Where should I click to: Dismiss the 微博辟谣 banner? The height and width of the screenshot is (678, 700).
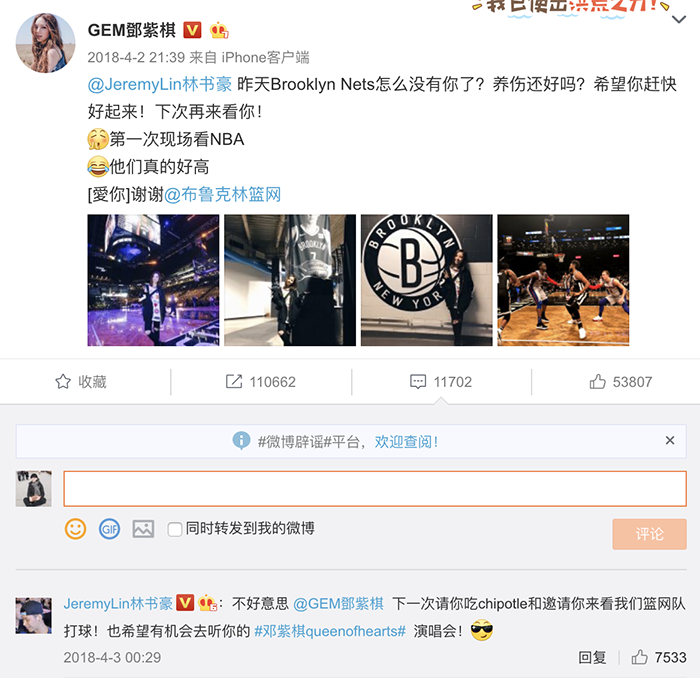(x=670, y=440)
